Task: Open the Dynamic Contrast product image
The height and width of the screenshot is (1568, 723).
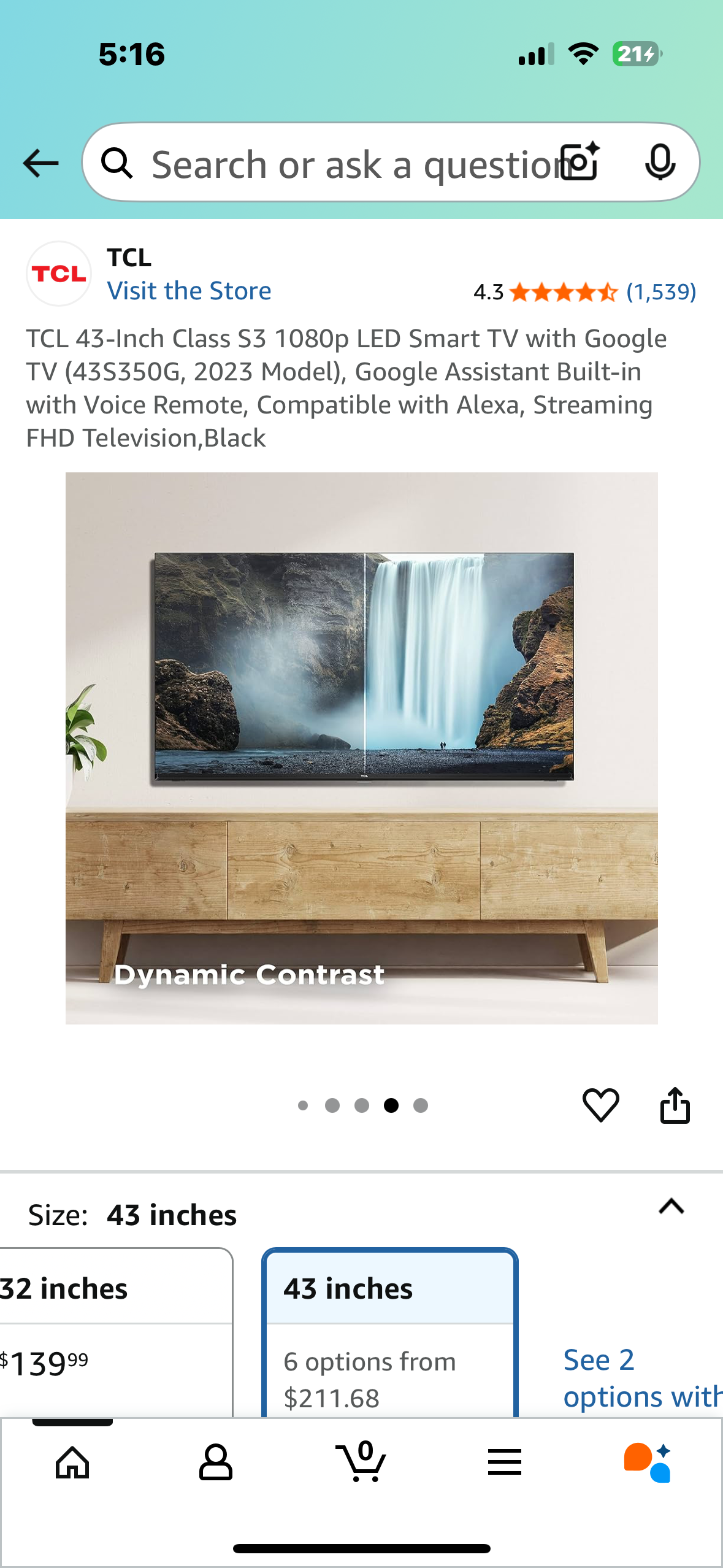Action: pos(361,747)
